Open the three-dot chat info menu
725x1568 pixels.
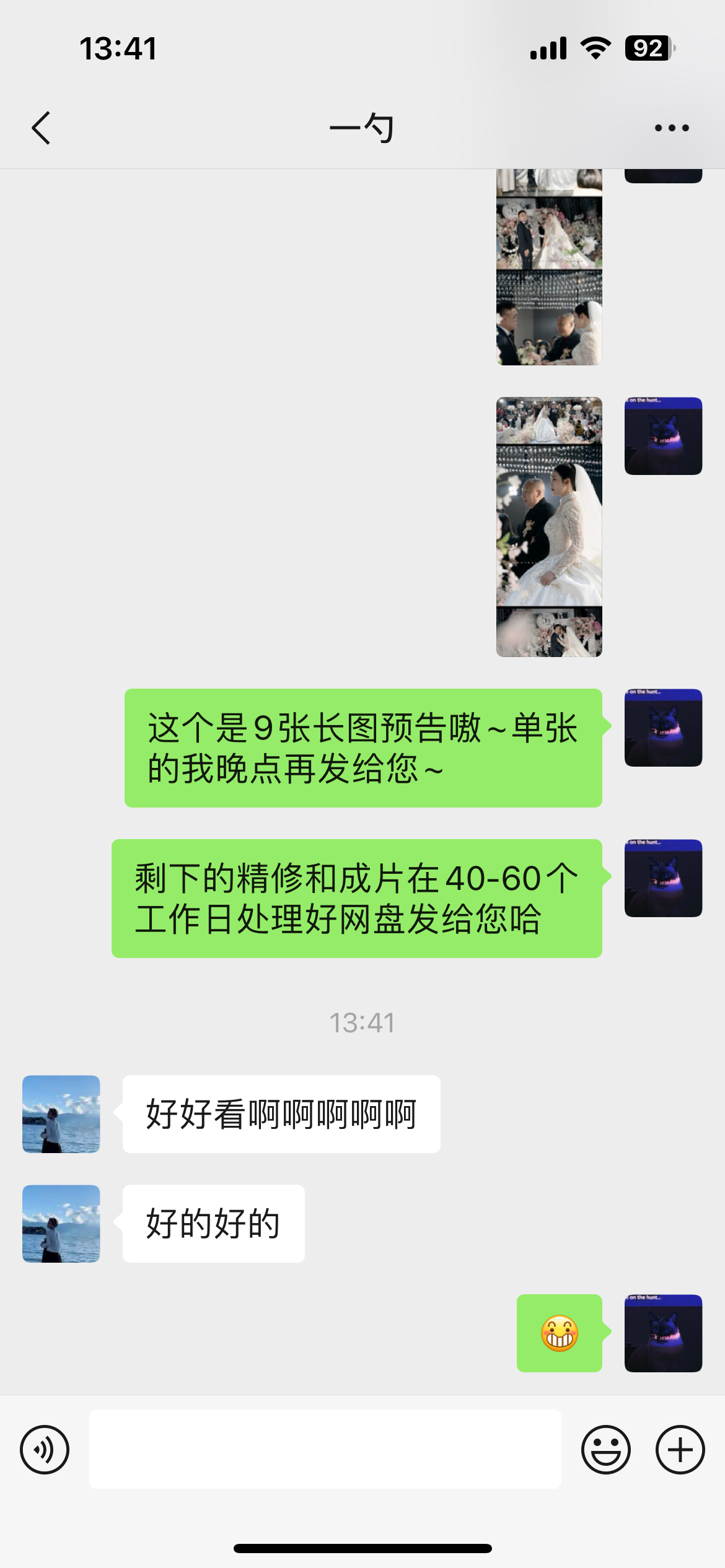pos(672,128)
